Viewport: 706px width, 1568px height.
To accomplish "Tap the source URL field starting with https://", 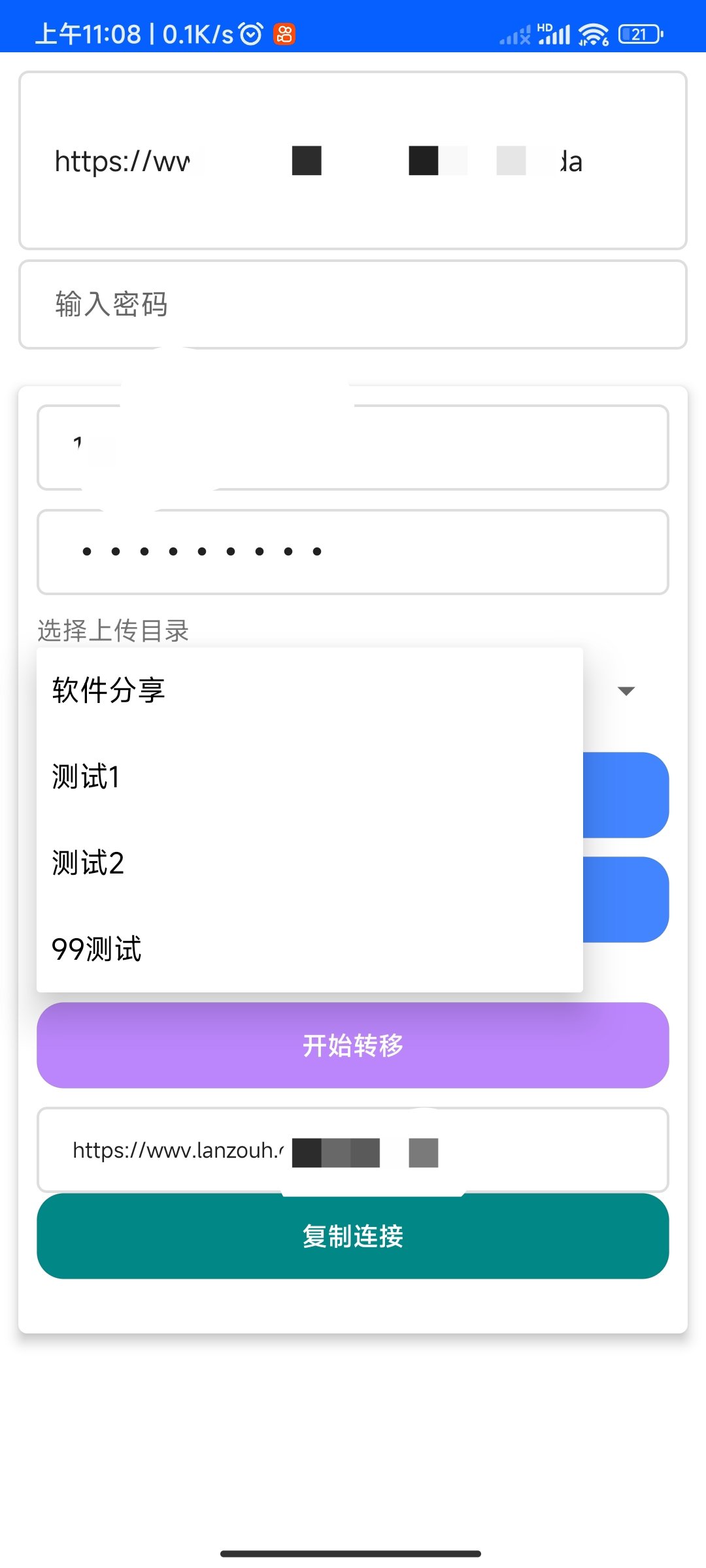I will (x=353, y=161).
